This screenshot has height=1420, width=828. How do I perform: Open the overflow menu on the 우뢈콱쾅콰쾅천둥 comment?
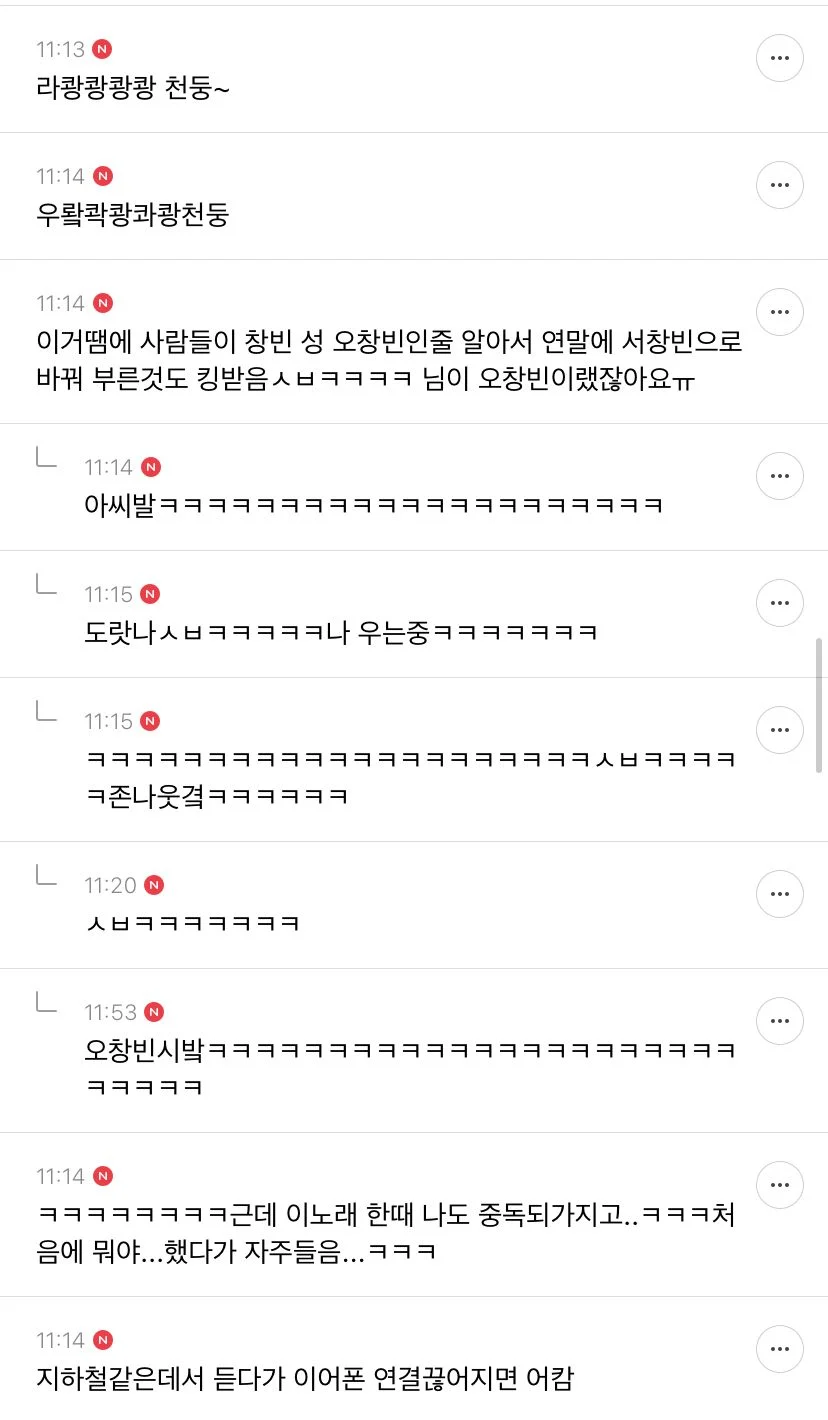[780, 185]
